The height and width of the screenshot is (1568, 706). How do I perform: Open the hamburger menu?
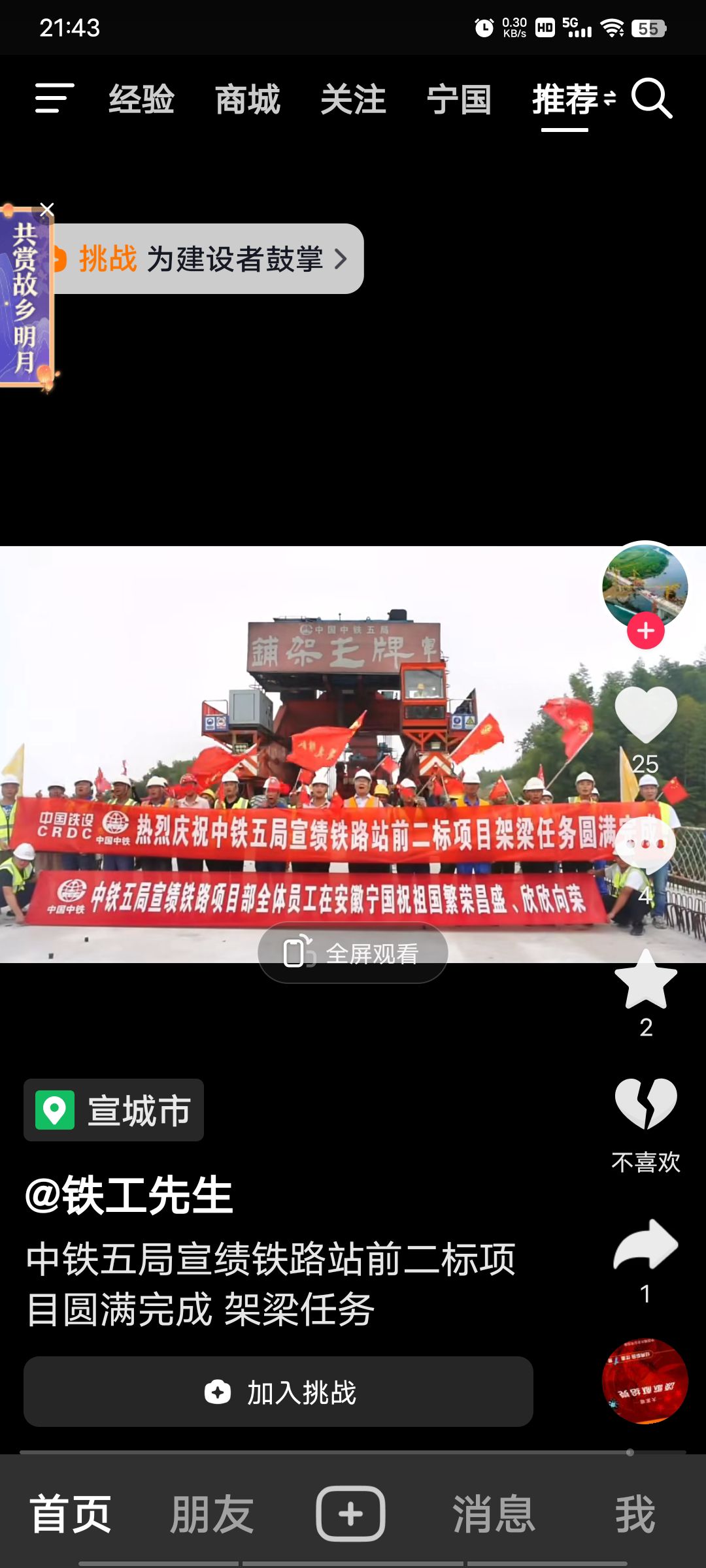coord(54,99)
